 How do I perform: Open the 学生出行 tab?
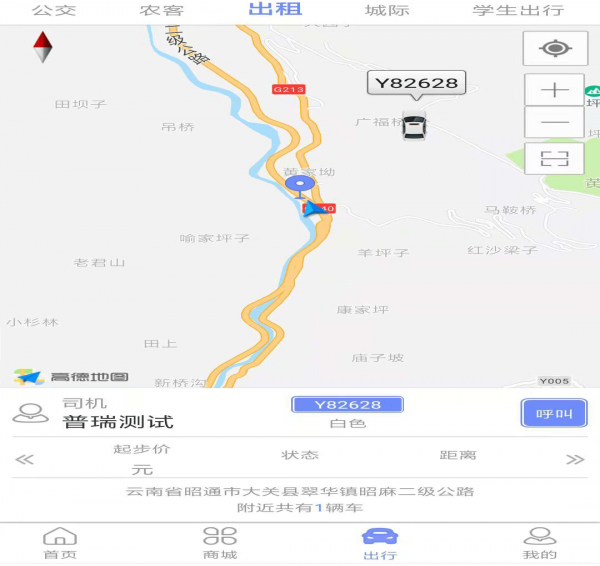[x=518, y=11]
